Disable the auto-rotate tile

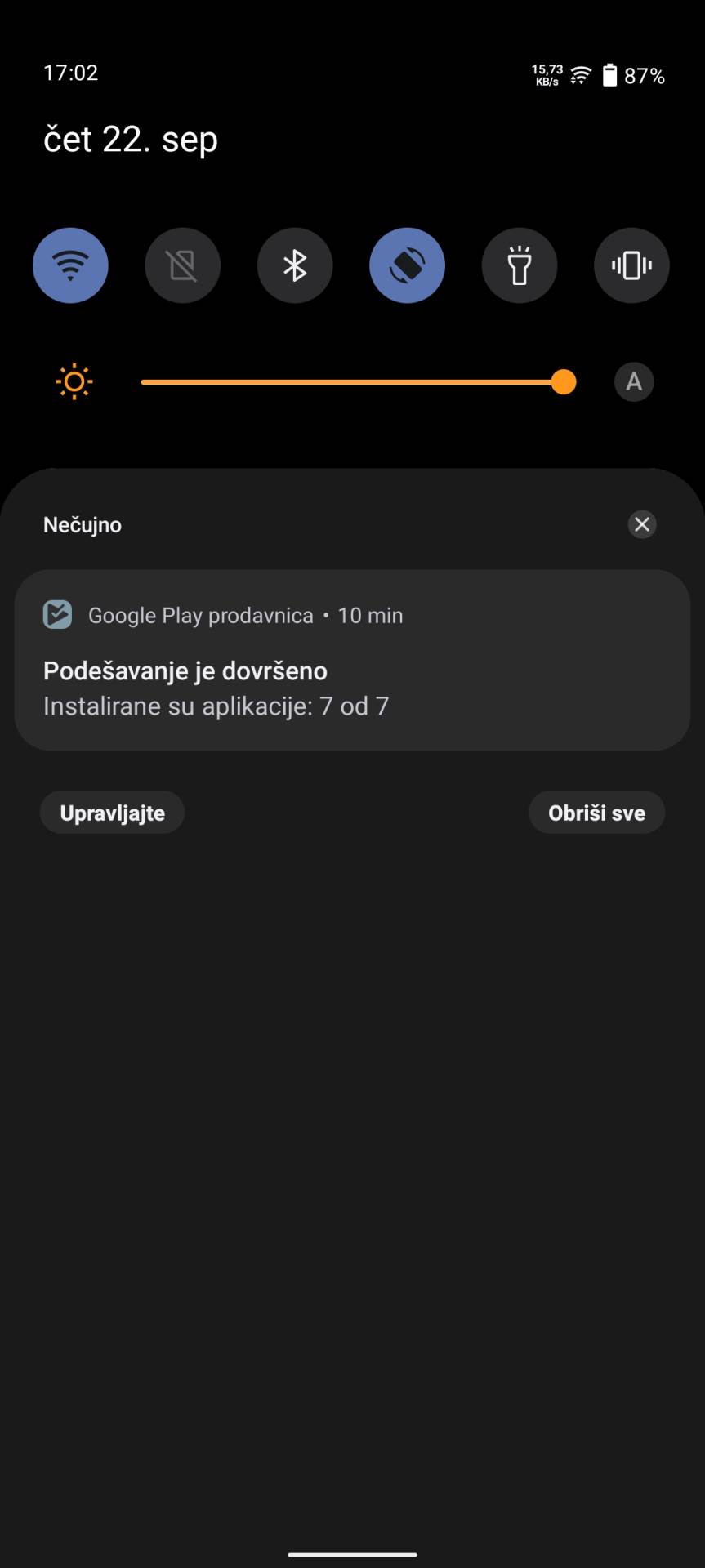[407, 265]
